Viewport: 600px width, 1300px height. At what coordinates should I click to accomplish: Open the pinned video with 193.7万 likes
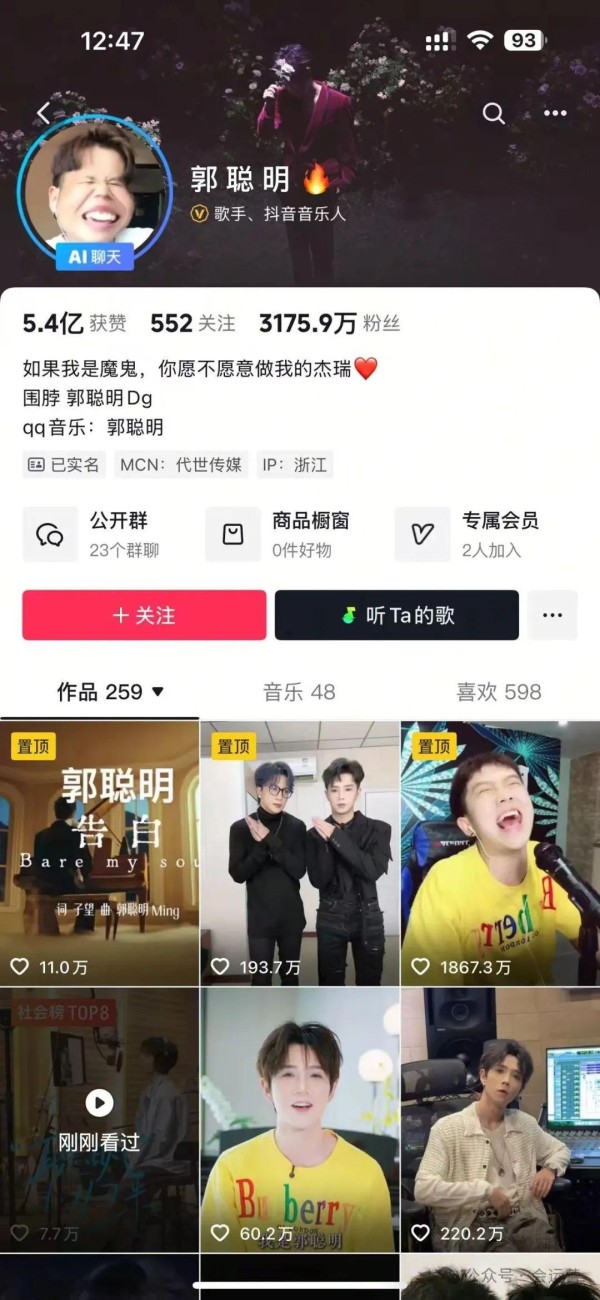[300, 854]
